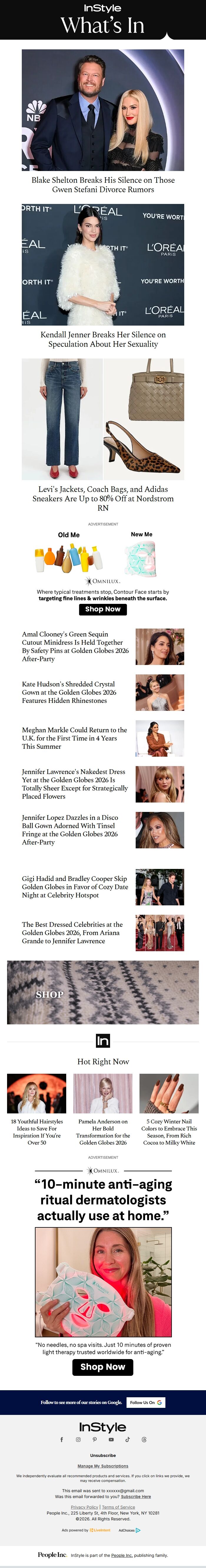This screenshot has width=206, height=1568.
Task: Visit InStyle on Pinterest
Action: click(x=94, y=1440)
